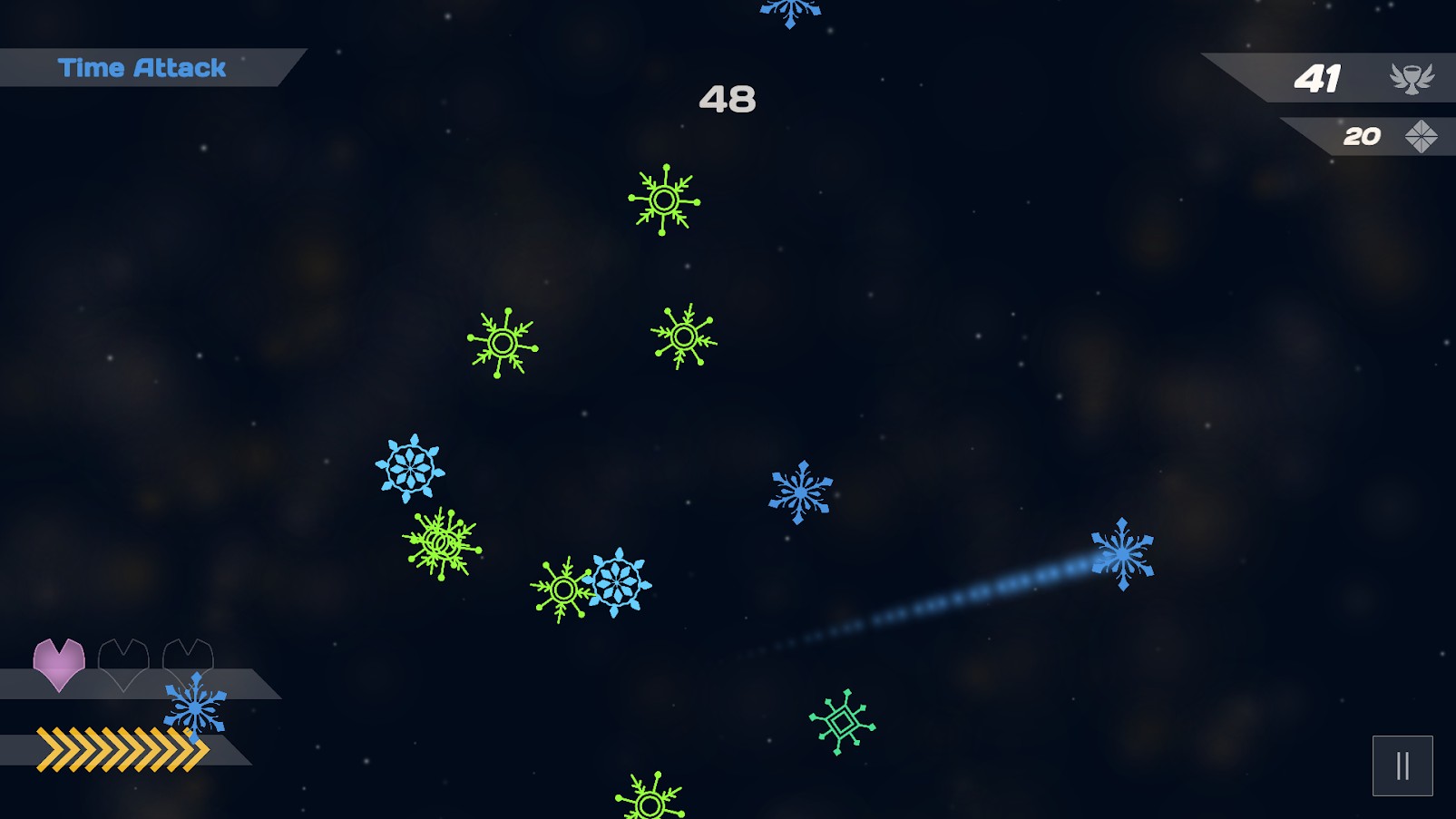Tap the teal square-center snowflake

pyautogui.click(x=842, y=722)
